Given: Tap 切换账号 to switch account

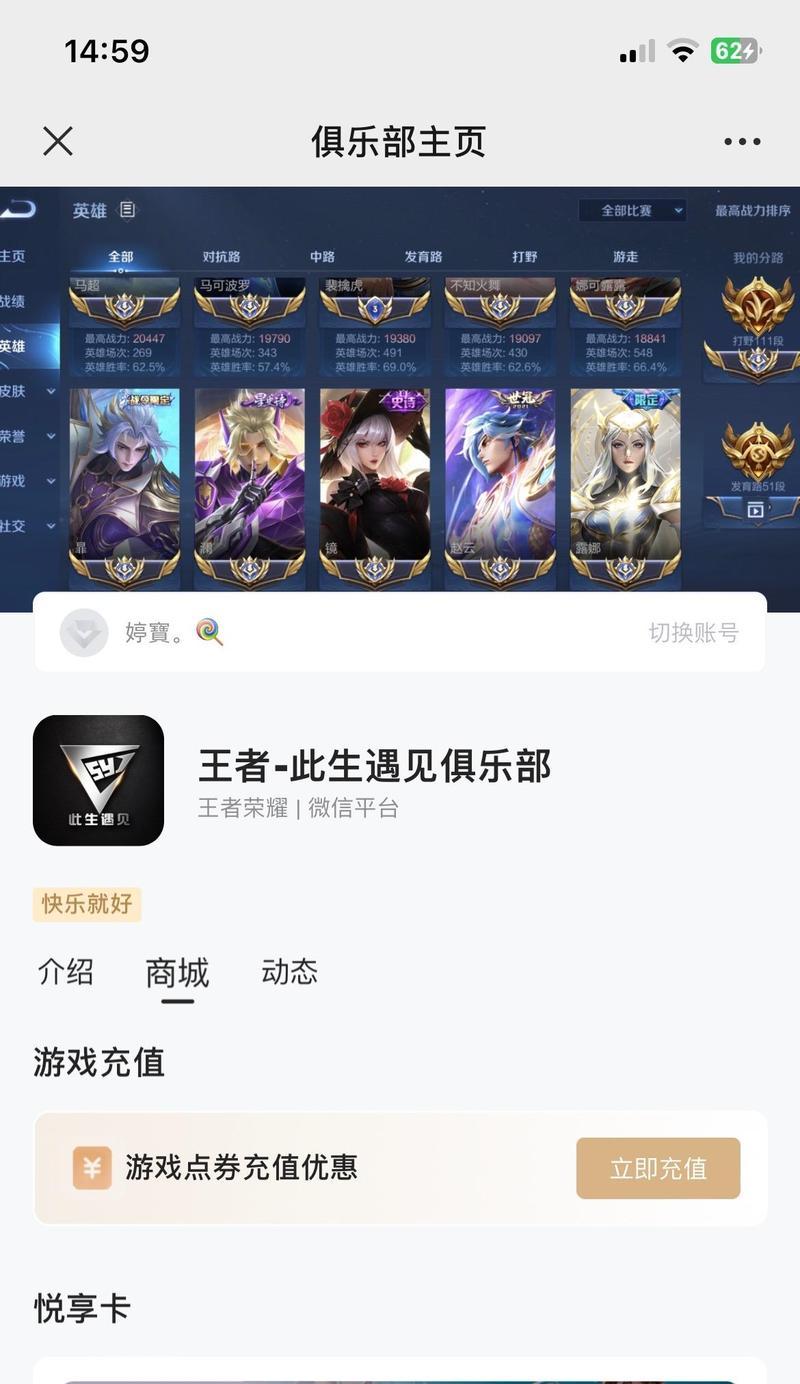Looking at the screenshot, I should tap(693, 632).
